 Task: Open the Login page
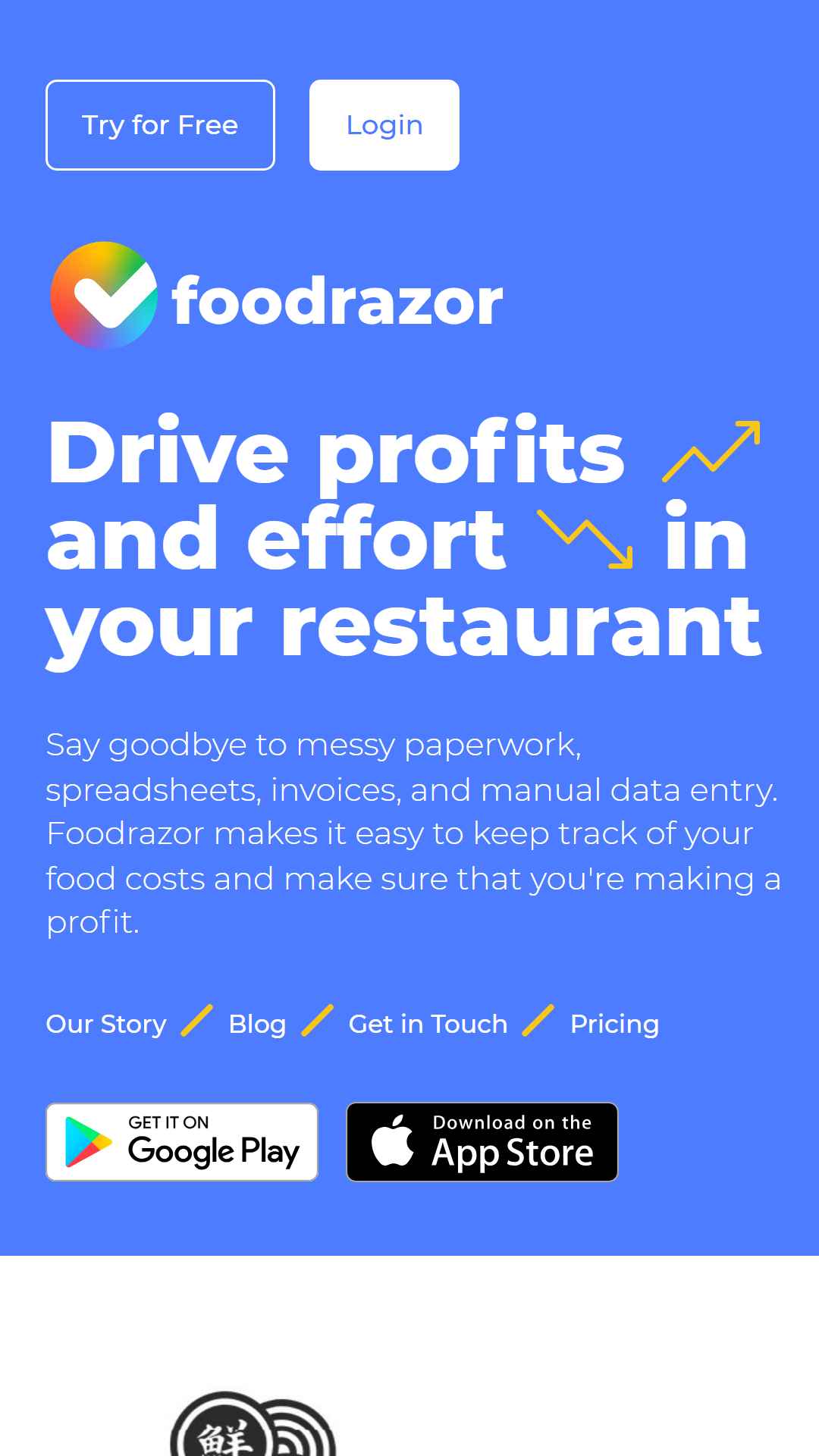coord(384,125)
